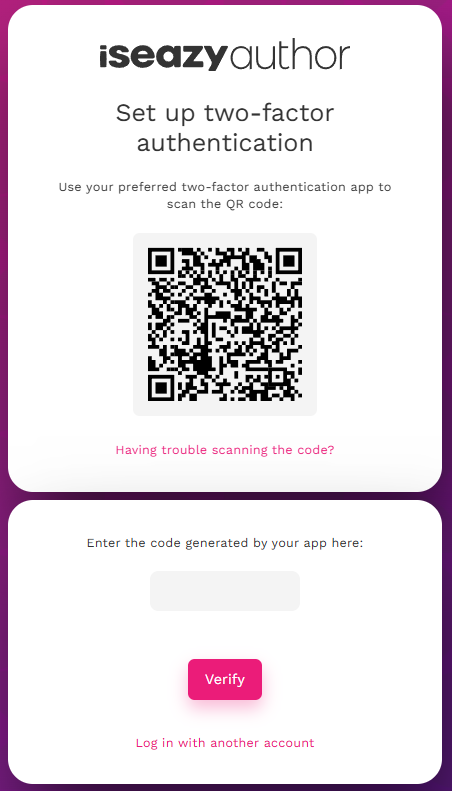The width and height of the screenshot is (452, 791).
Task: Focus the authentication code input field
Action: coord(225,591)
